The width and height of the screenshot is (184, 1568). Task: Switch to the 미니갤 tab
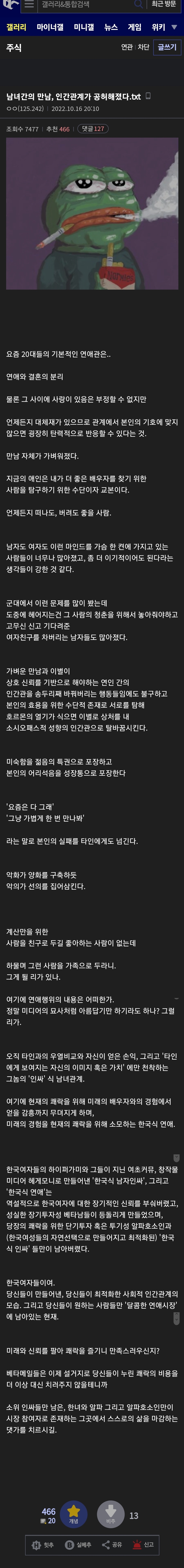pyautogui.click(x=84, y=27)
